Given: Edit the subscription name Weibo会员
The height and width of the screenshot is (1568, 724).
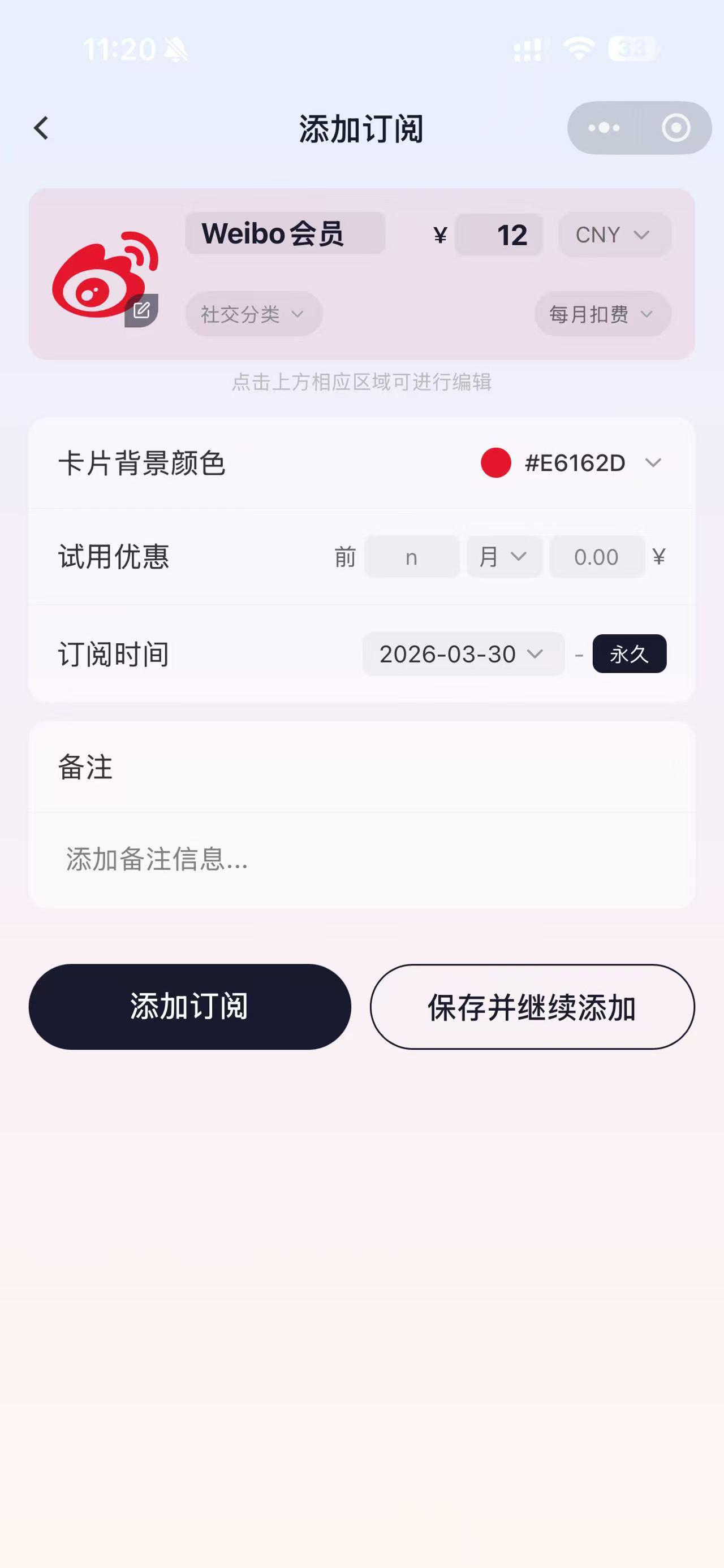Looking at the screenshot, I should 285,234.
